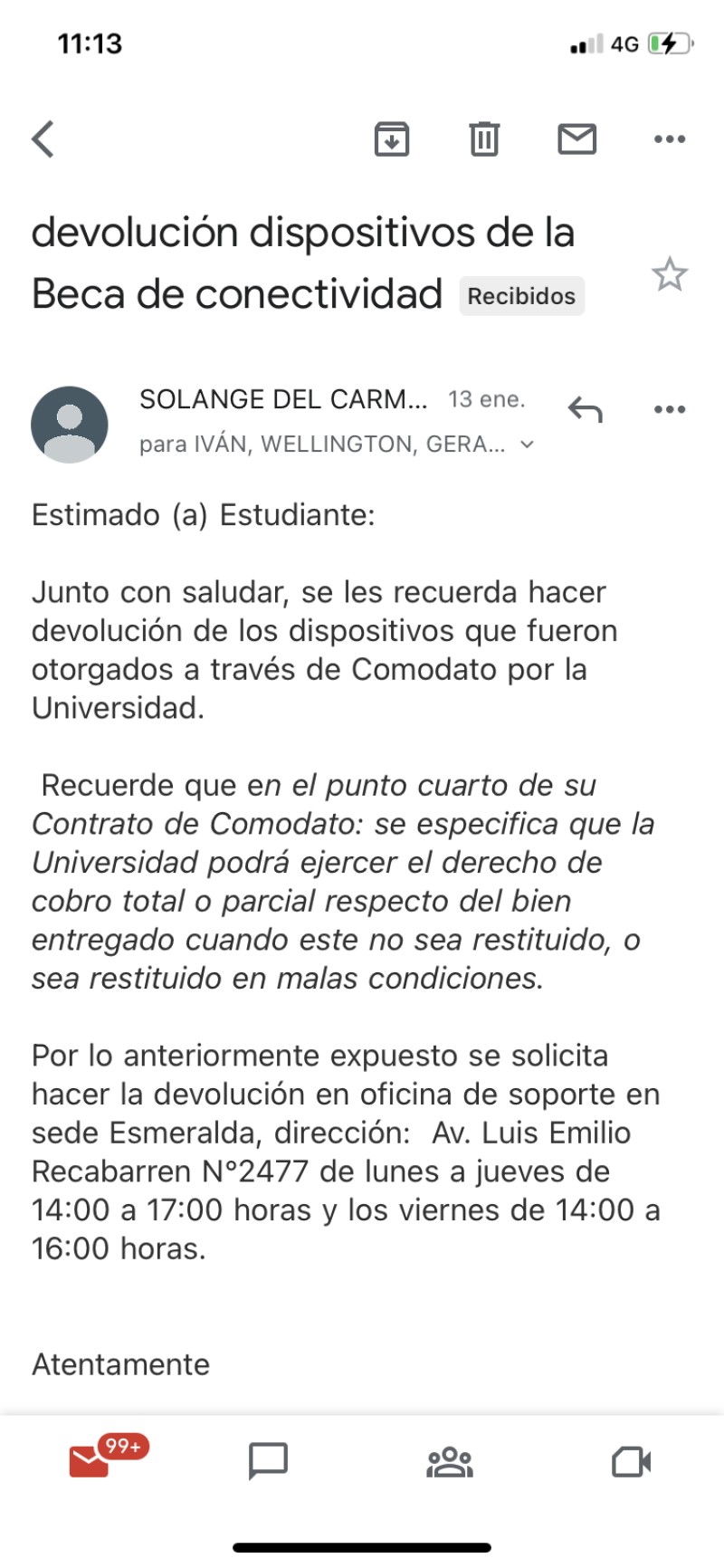Reply to Solange's message

coord(586,410)
